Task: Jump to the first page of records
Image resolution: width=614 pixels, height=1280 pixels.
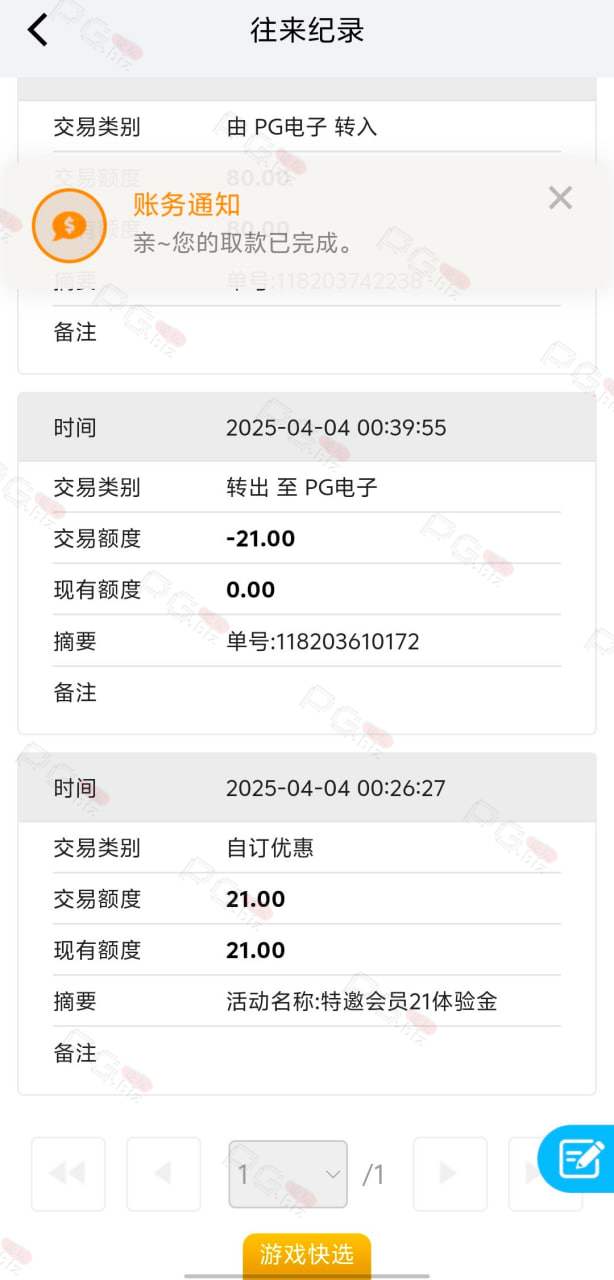Action: (x=68, y=1174)
